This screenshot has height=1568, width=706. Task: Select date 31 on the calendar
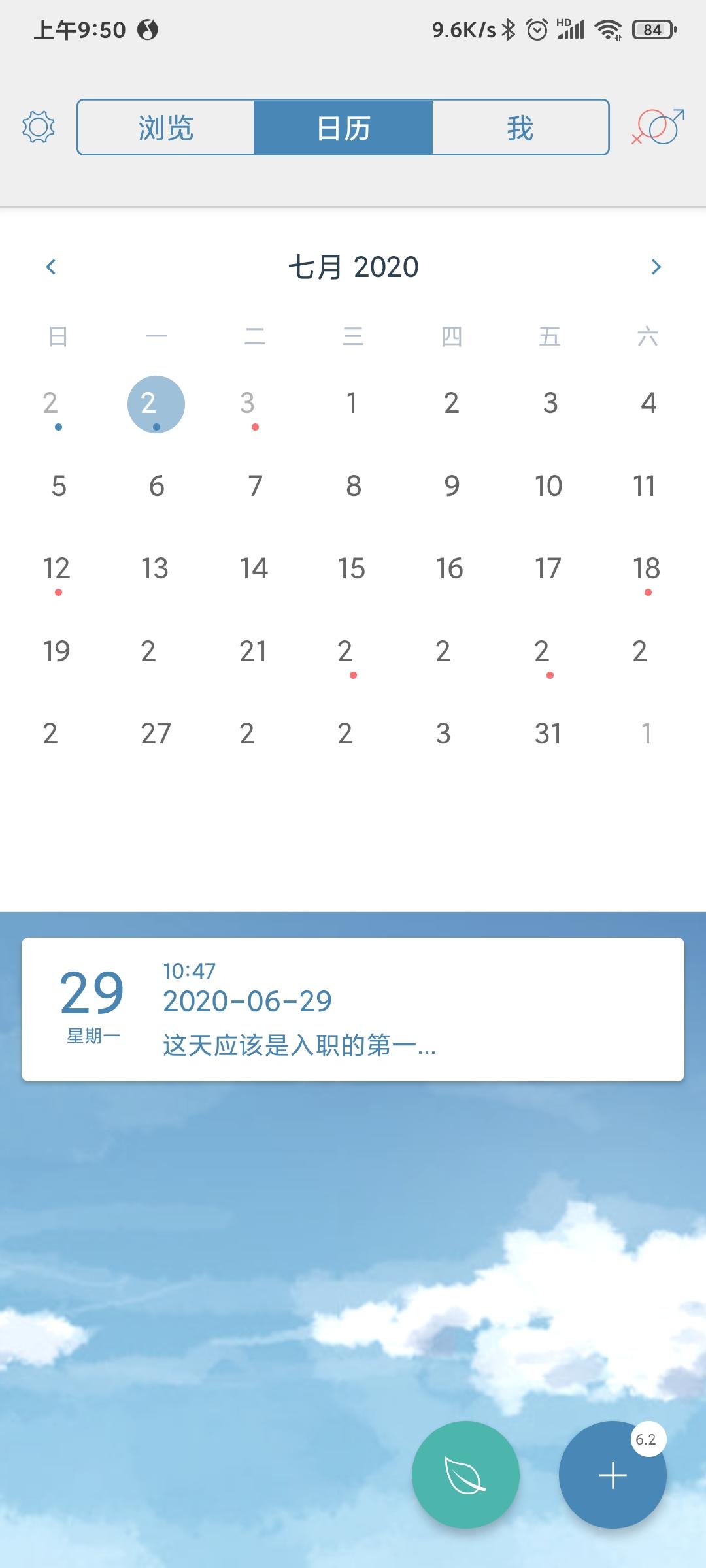pyautogui.click(x=549, y=733)
